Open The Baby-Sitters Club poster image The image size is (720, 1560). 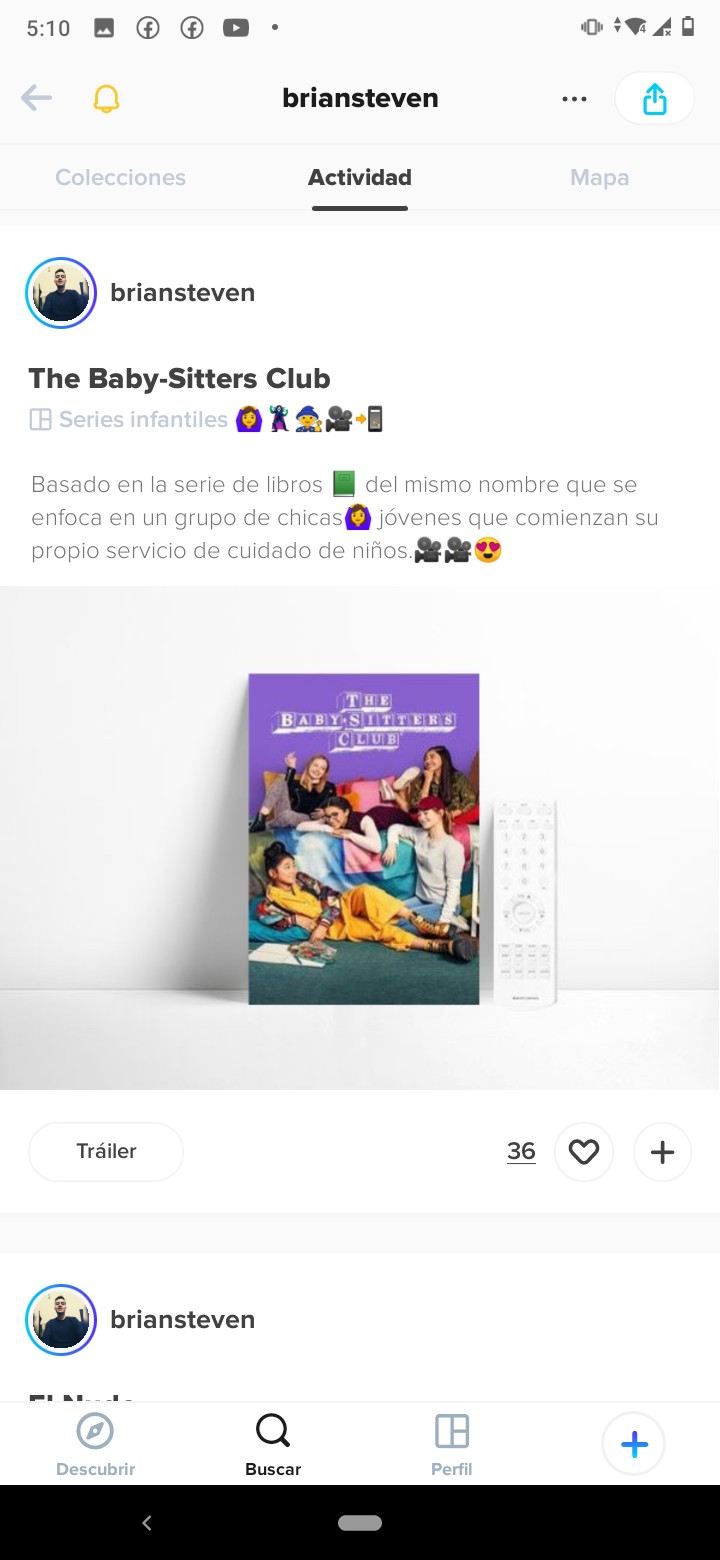click(363, 838)
